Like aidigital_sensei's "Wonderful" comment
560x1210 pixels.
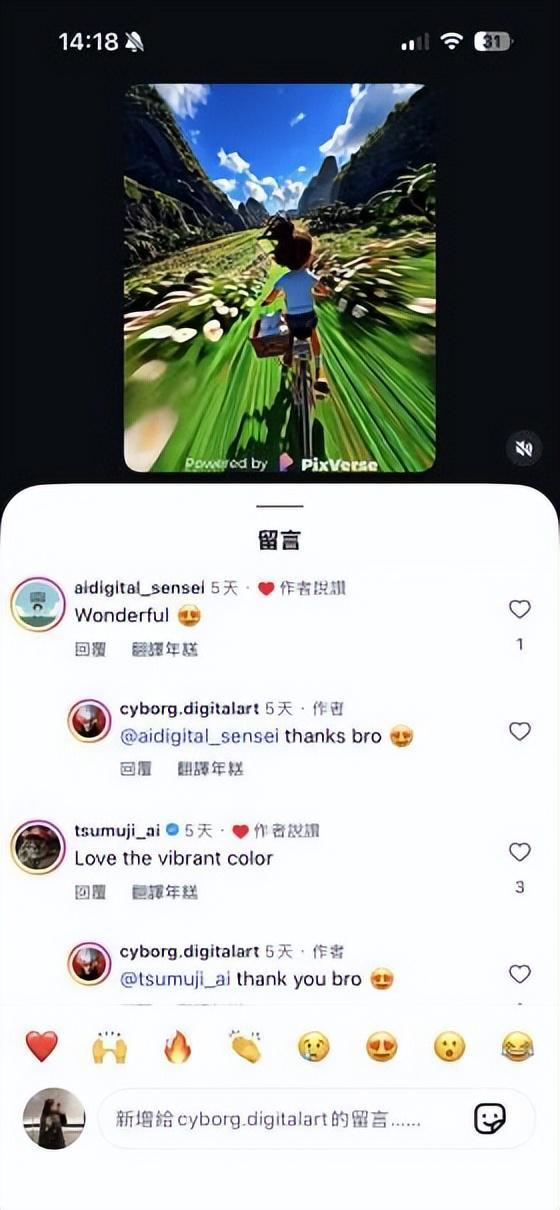519,609
